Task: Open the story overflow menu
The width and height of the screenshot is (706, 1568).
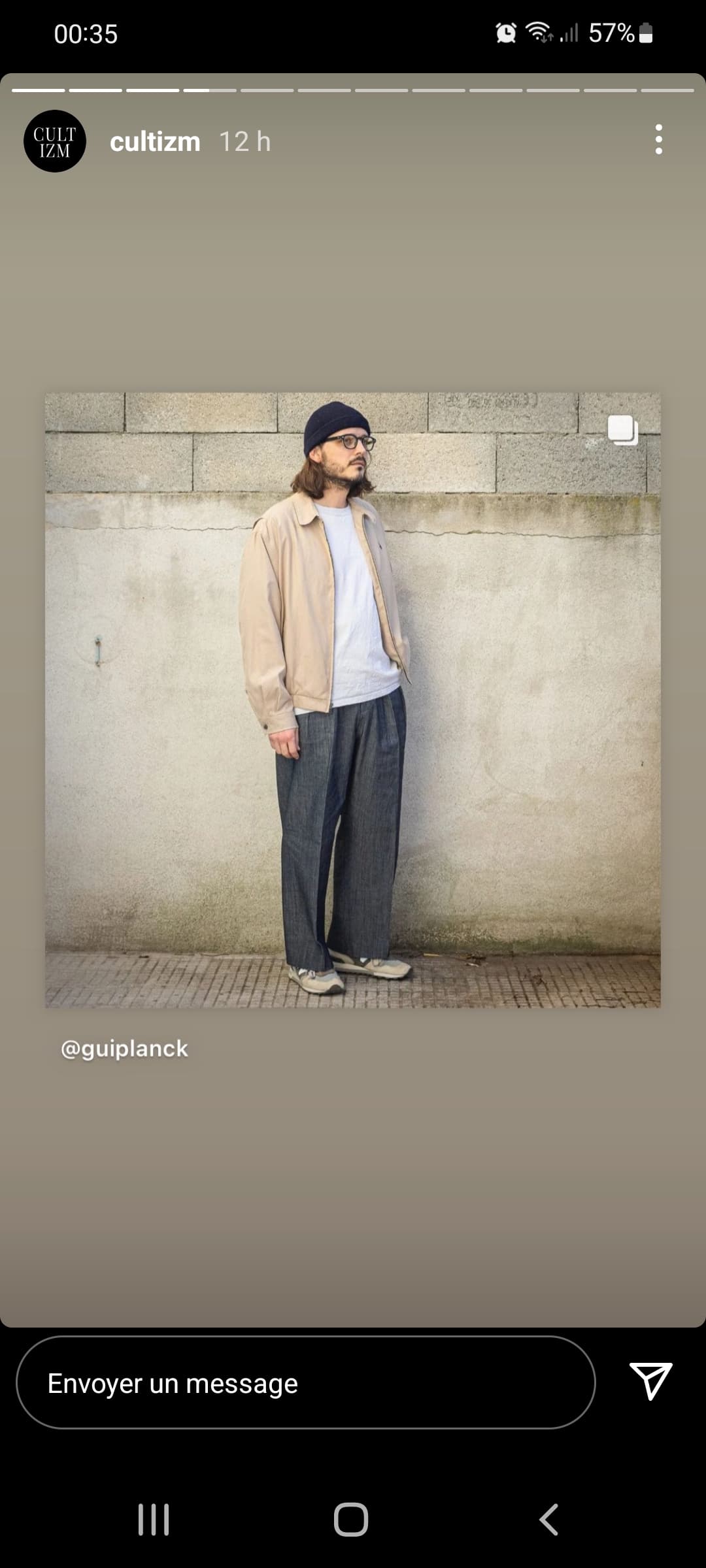Action: [658, 140]
